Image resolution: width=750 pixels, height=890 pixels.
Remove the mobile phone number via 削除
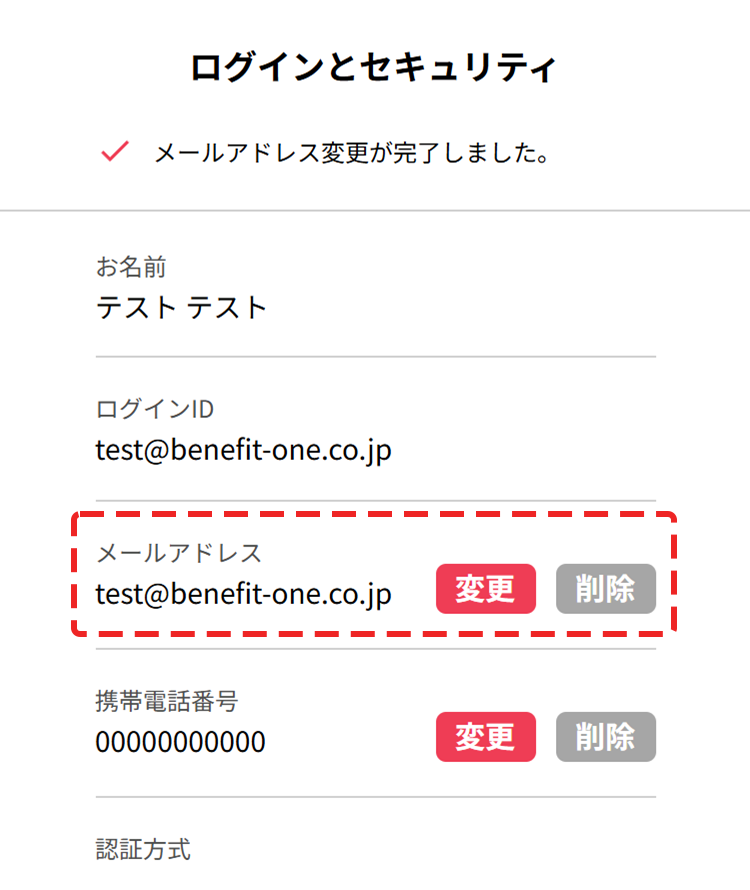tap(606, 737)
